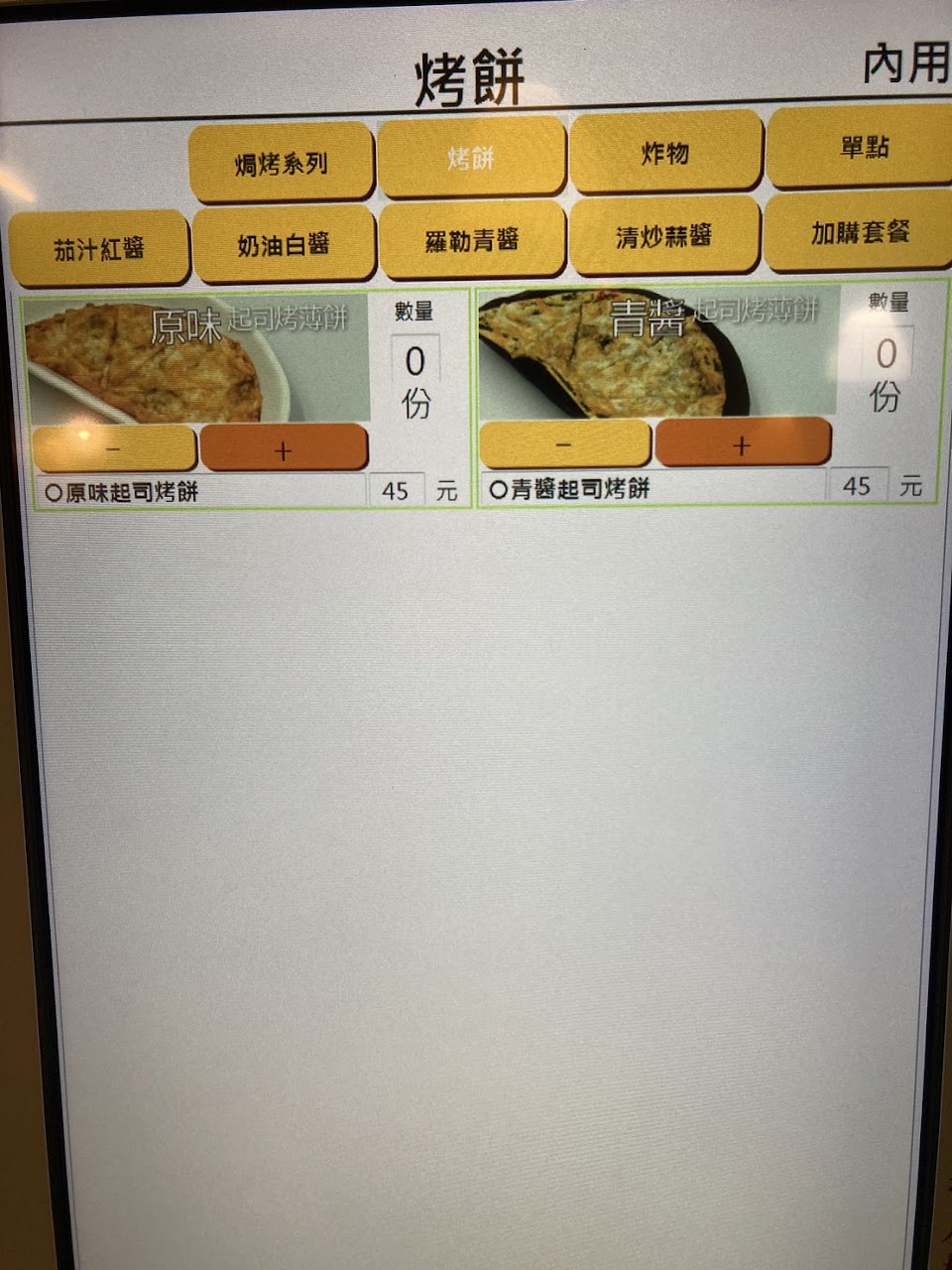Select the 羅勒青醬 category
952x1270 pixels.
click(472, 239)
